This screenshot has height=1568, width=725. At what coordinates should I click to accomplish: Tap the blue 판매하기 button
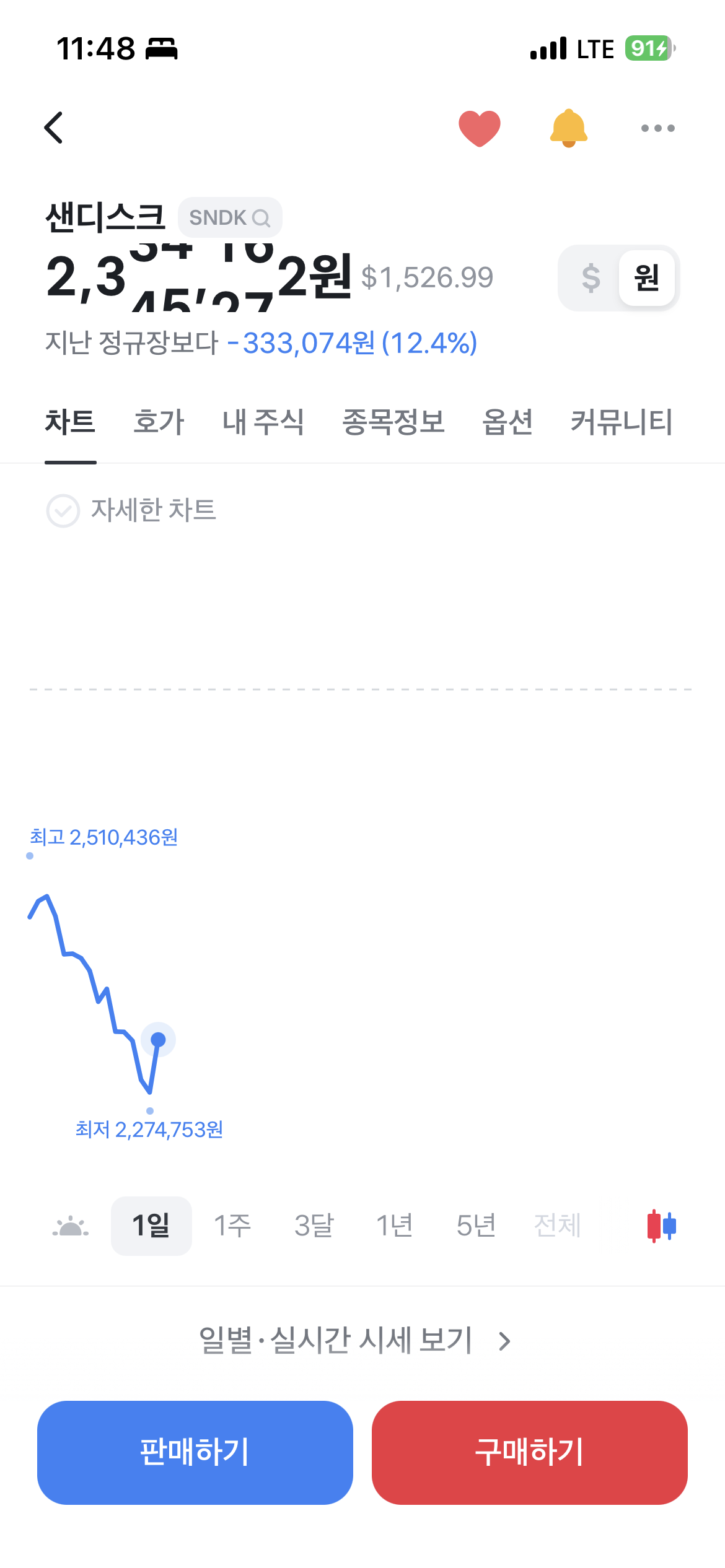coord(195,1452)
